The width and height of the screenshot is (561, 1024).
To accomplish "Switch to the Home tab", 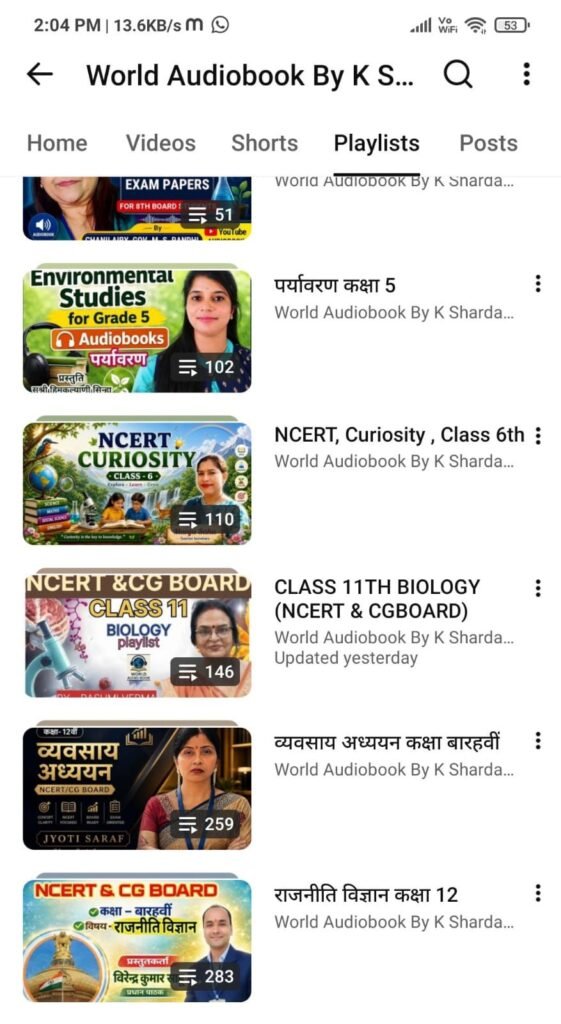I will coord(57,143).
